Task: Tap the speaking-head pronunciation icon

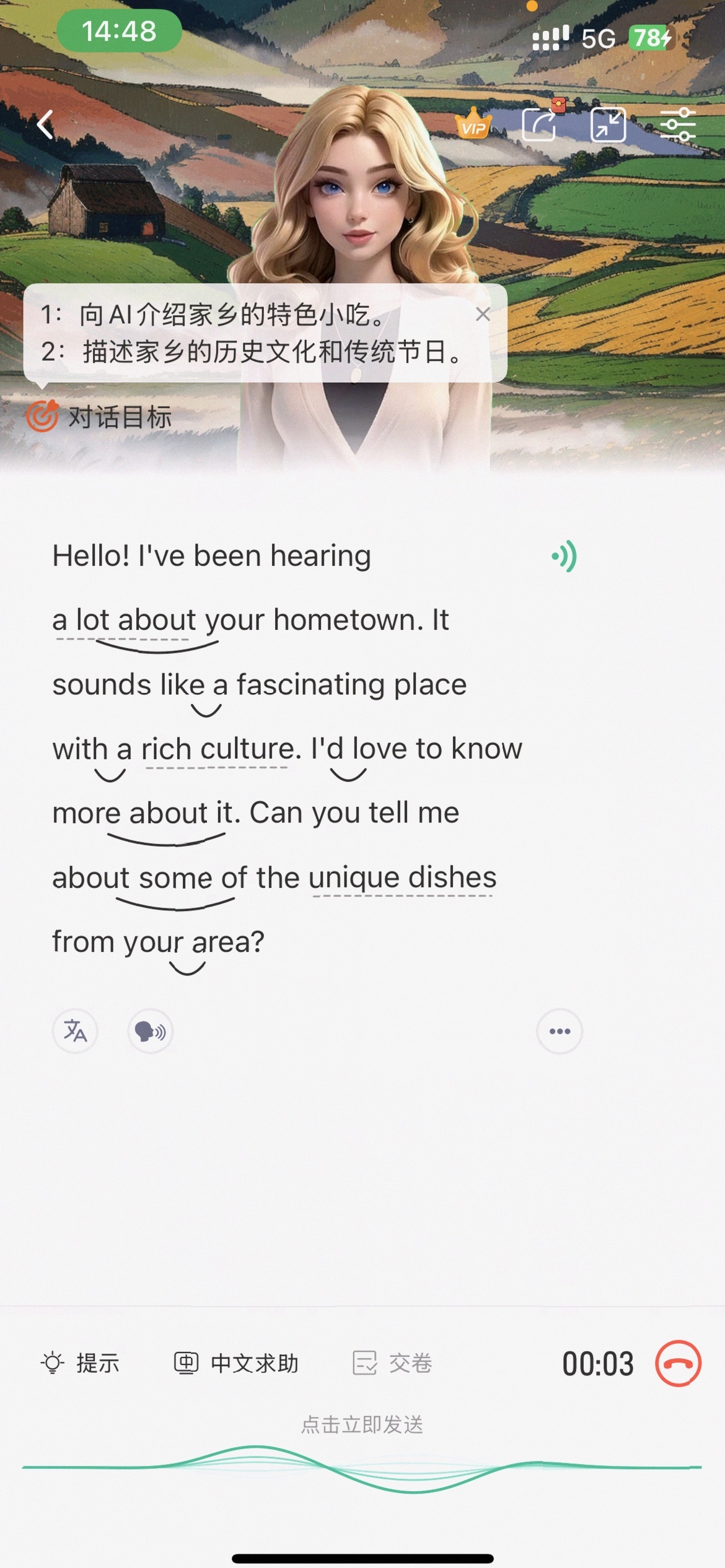Action: coord(150,1031)
